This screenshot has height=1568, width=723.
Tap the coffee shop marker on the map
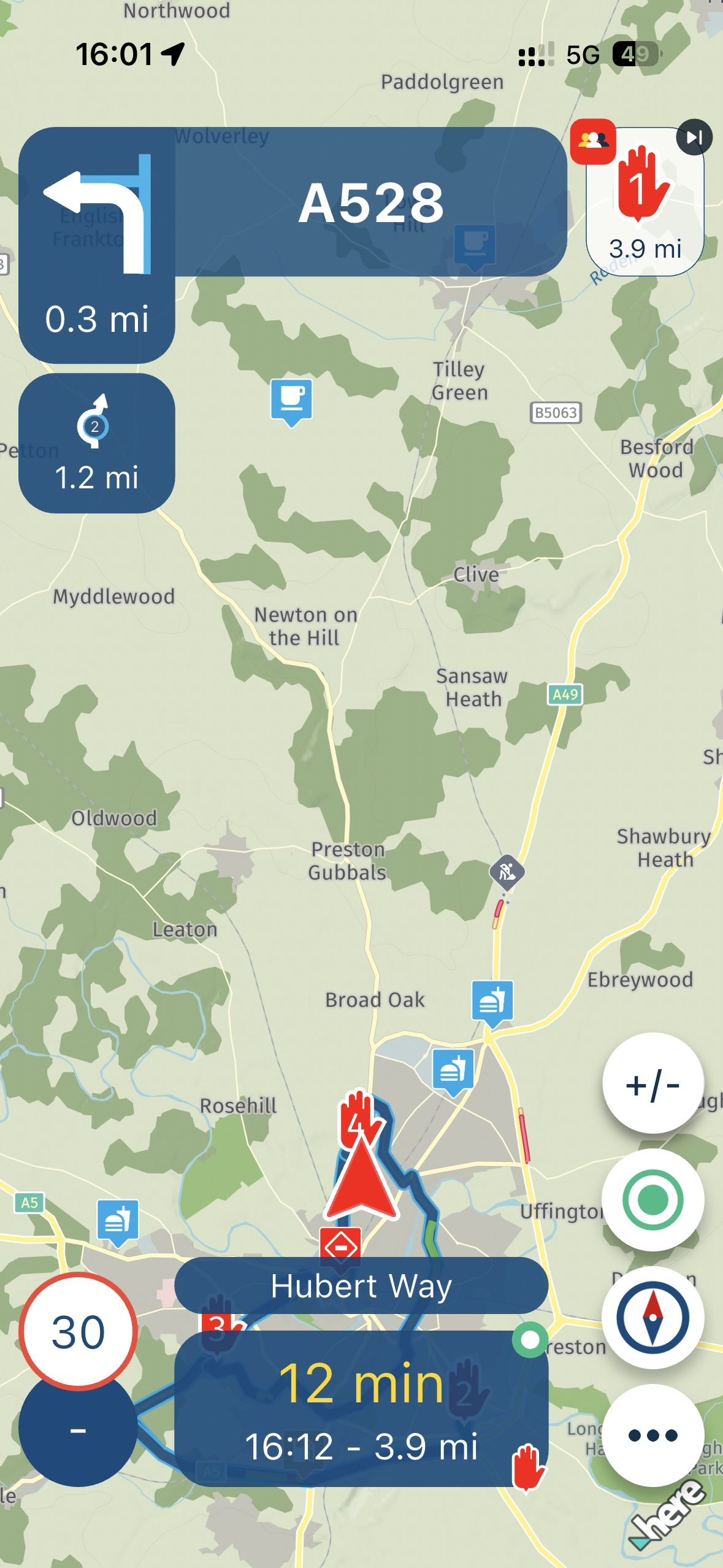pos(291,400)
